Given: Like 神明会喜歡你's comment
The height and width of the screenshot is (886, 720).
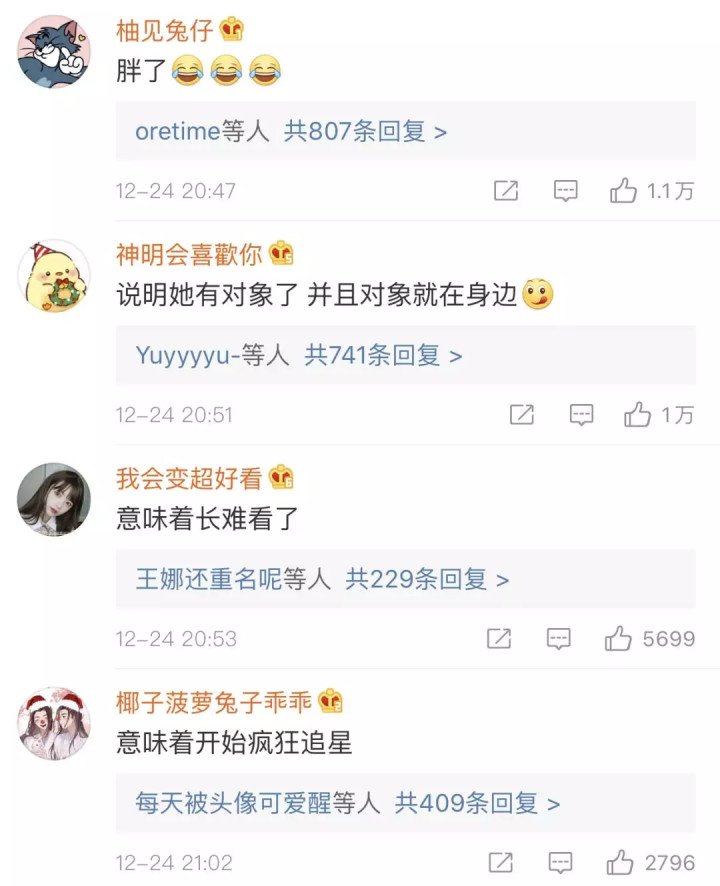Looking at the screenshot, I should pyautogui.click(x=639, y=414).
